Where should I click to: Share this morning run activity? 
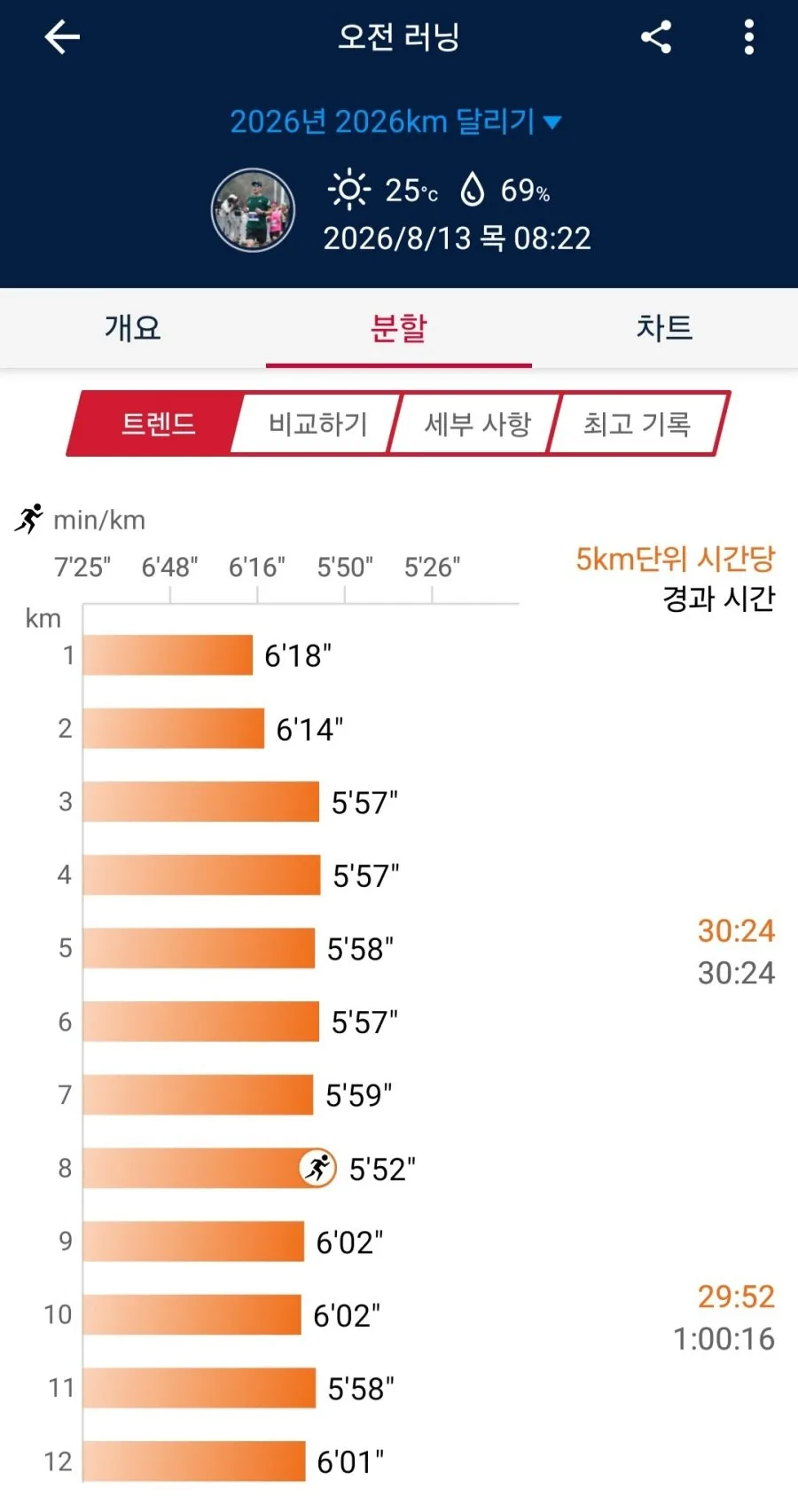656,37
